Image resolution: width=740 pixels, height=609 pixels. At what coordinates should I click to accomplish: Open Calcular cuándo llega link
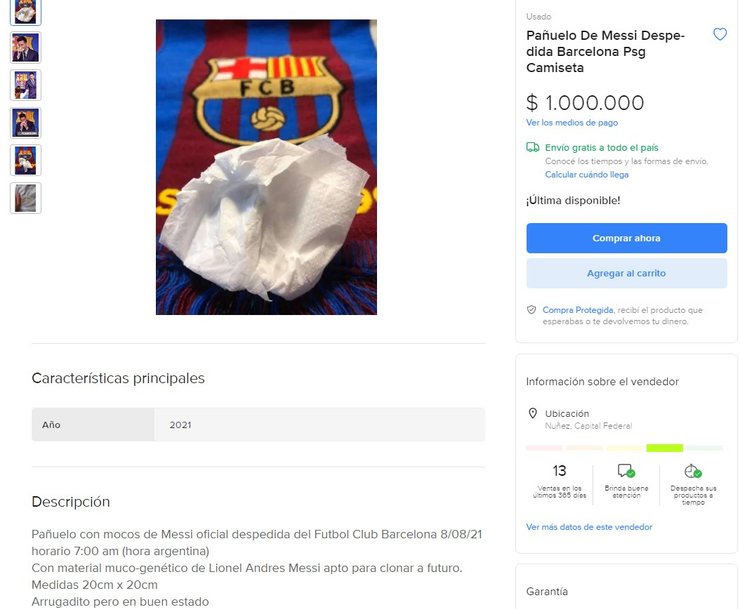pos(587,175)
